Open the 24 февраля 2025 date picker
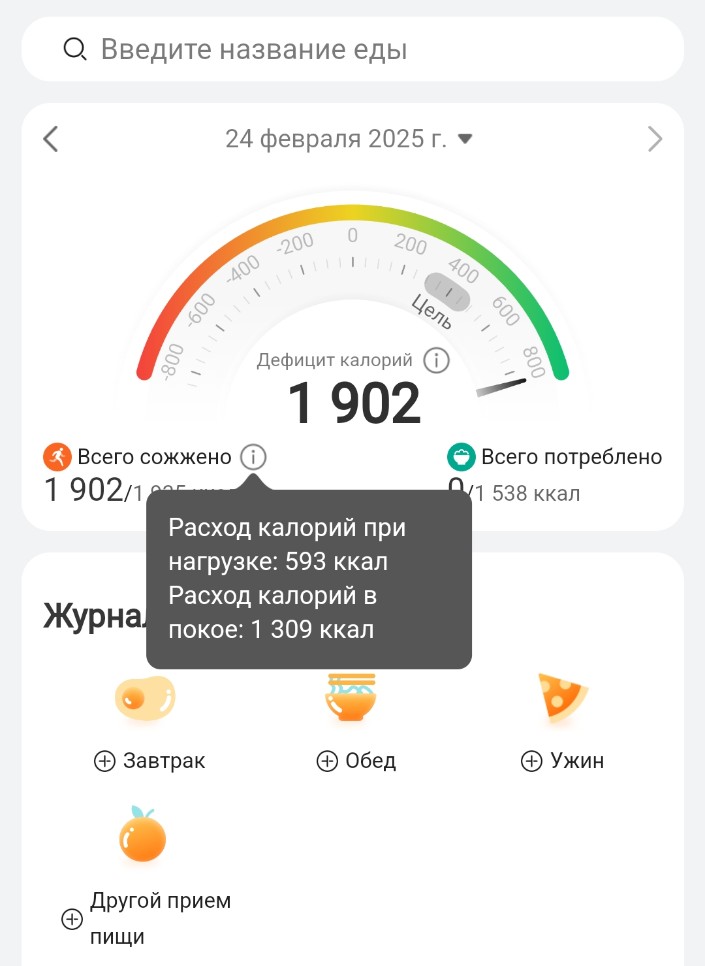 [x=348, y=139]
